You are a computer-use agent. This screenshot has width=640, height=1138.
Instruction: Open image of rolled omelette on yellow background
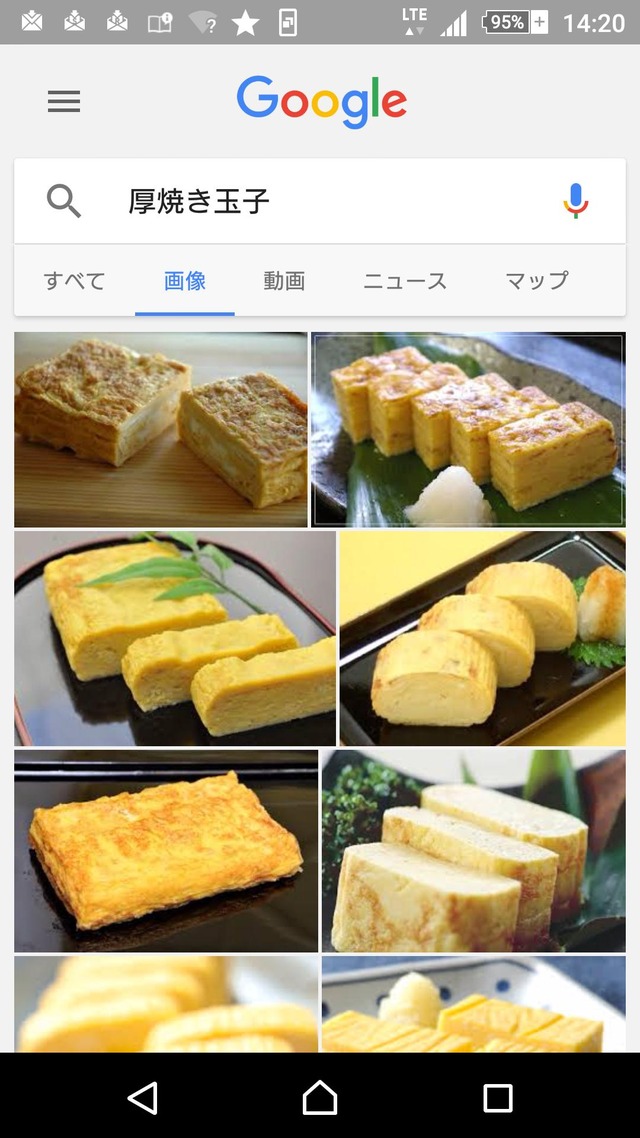(x=482, y=638)
